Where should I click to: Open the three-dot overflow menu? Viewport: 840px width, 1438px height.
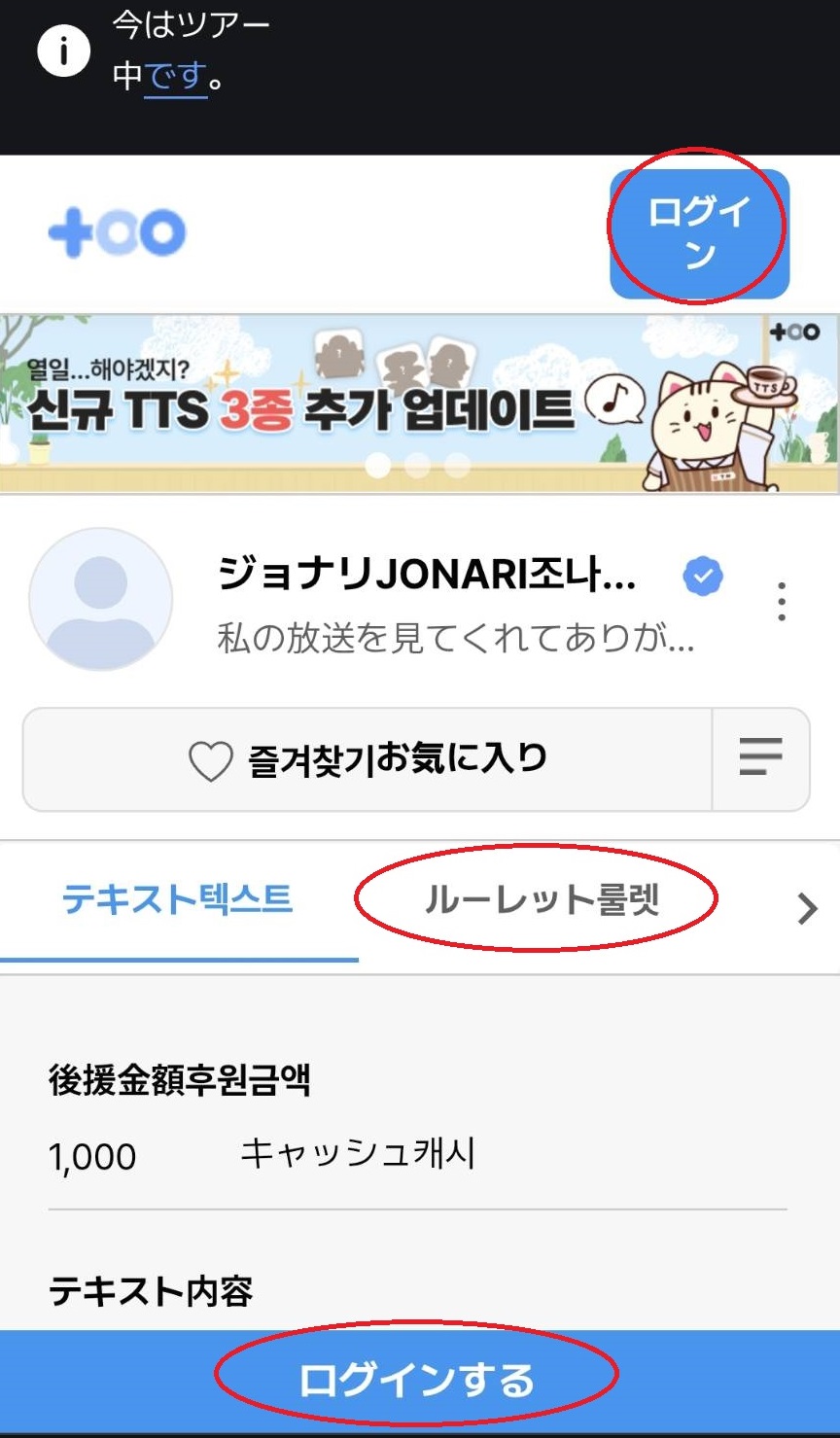[782, 602]
